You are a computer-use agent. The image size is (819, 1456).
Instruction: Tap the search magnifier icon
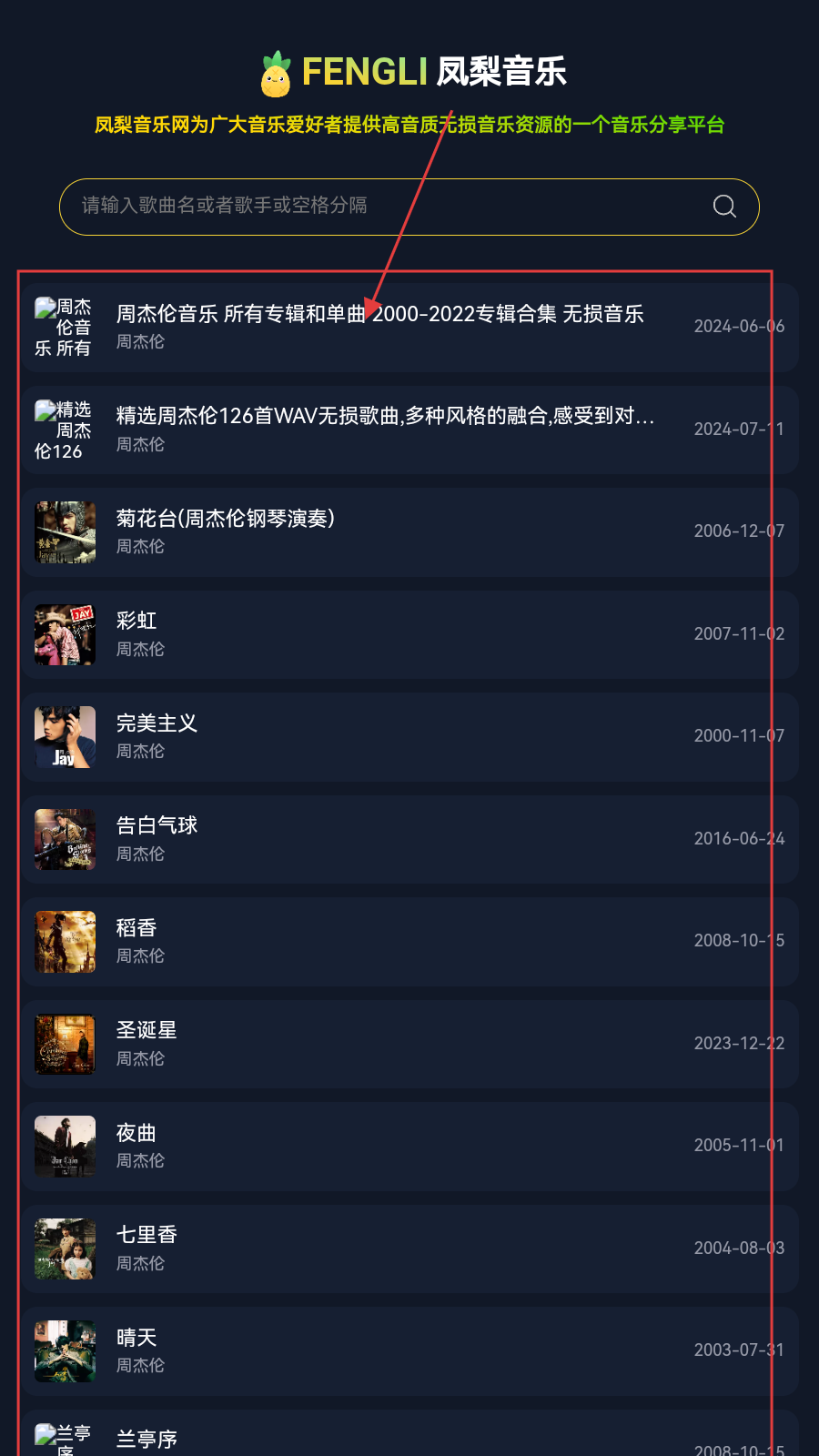(x=724, y=207)
